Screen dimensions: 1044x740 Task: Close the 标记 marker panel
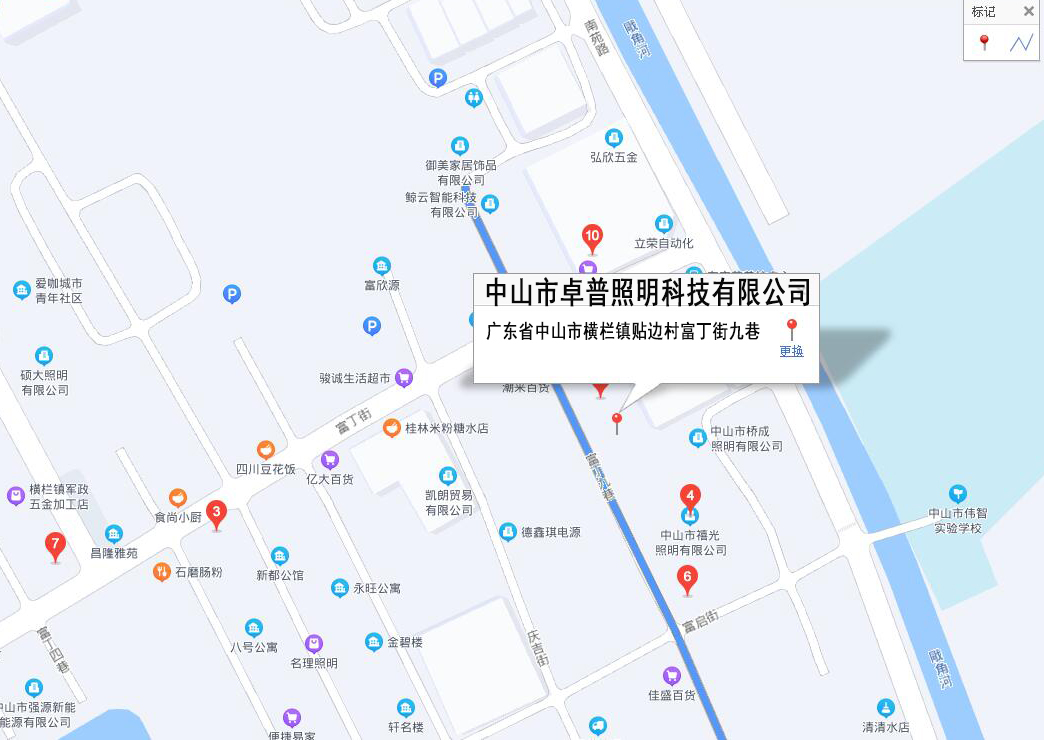[1028, 12]
